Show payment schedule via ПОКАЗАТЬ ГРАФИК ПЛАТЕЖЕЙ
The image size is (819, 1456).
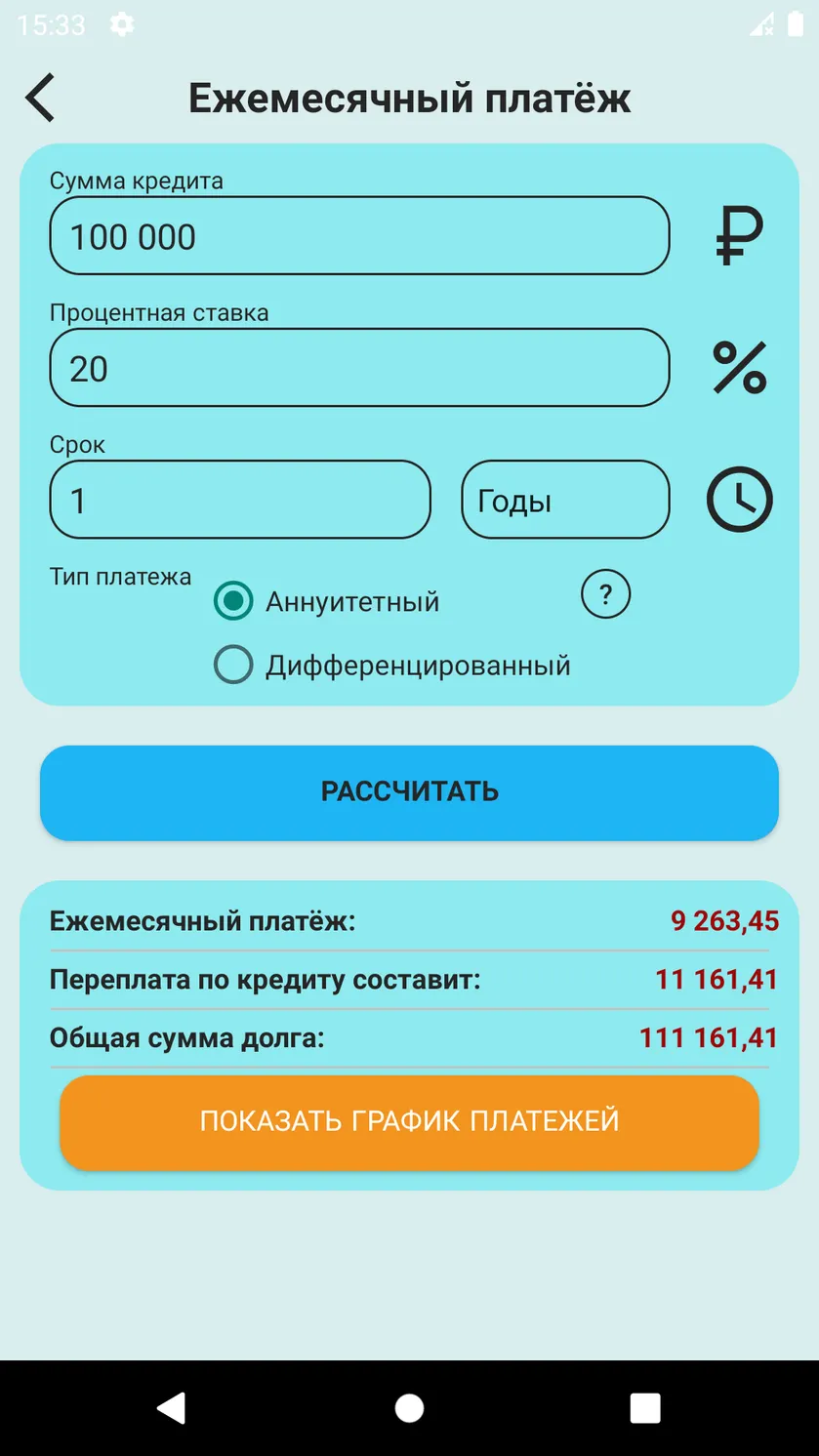coord(409,1121)
